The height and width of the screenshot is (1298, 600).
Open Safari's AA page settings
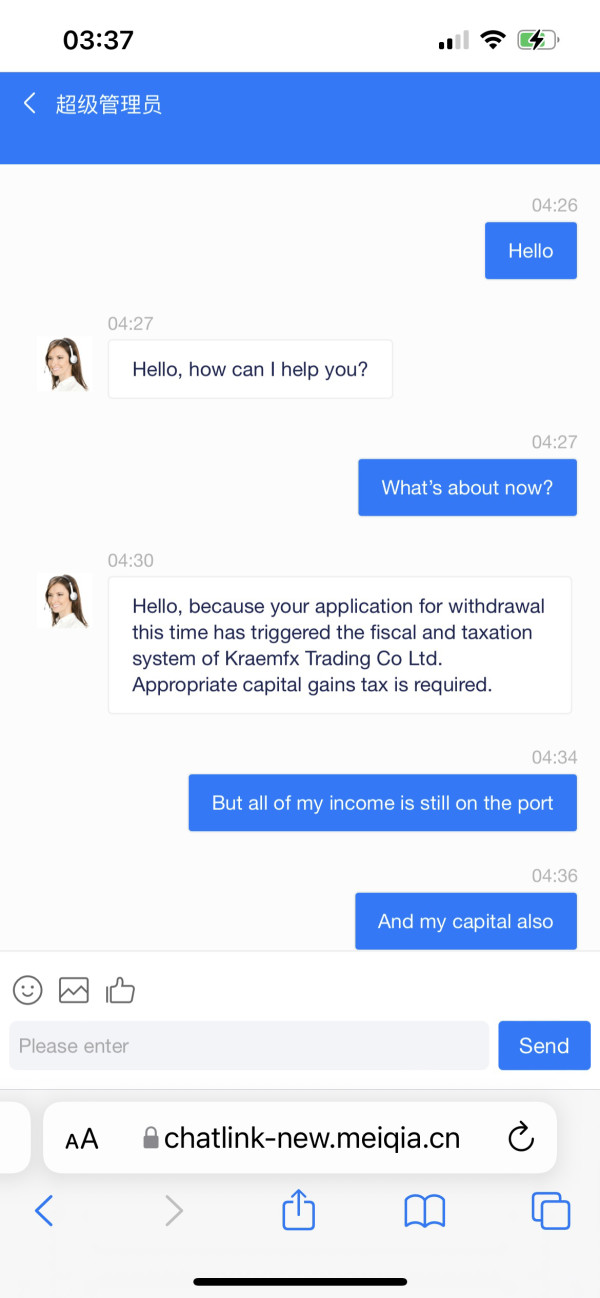pos(82,1138)
